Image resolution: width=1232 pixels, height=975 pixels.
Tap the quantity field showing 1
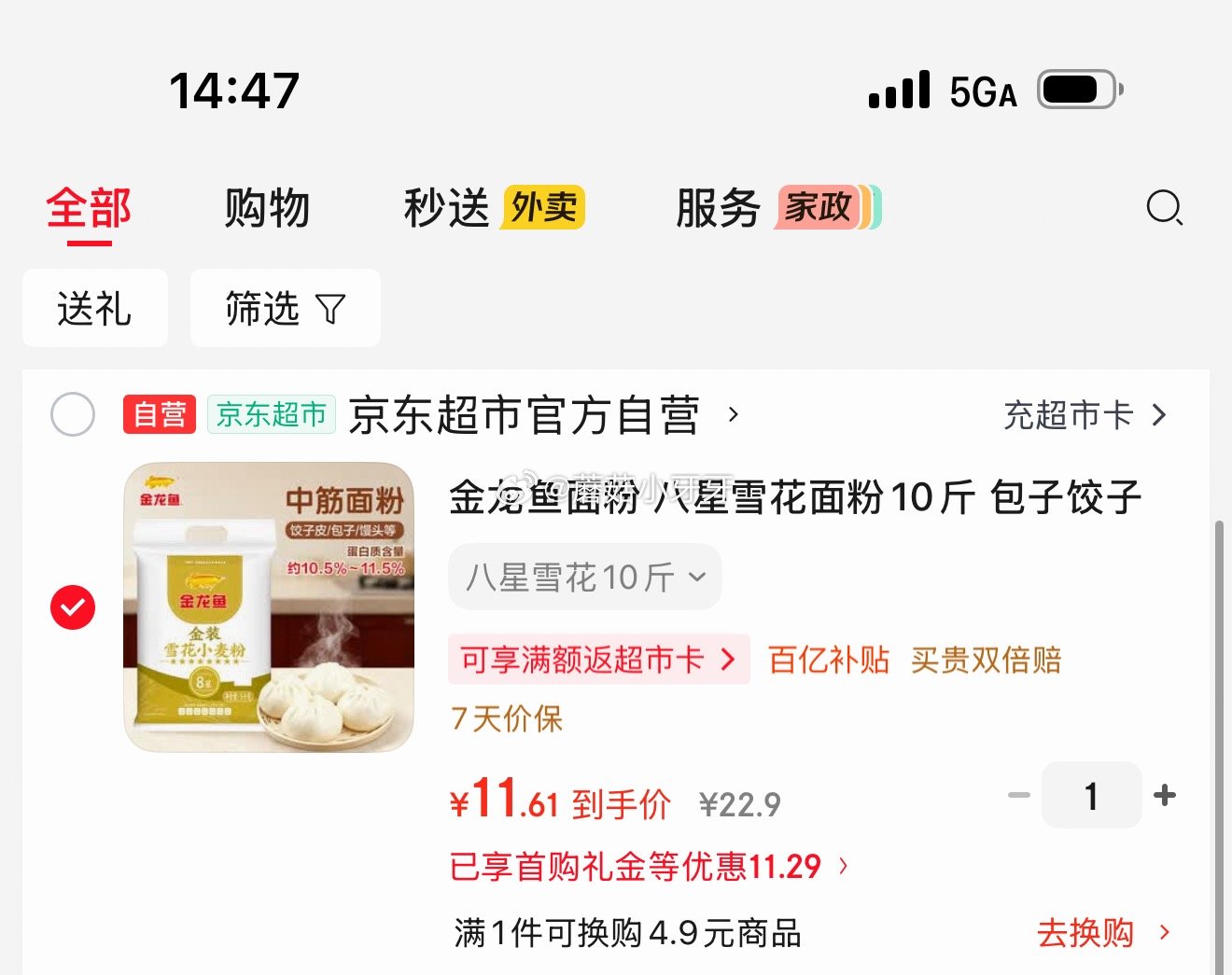[x=1091, y=796]
